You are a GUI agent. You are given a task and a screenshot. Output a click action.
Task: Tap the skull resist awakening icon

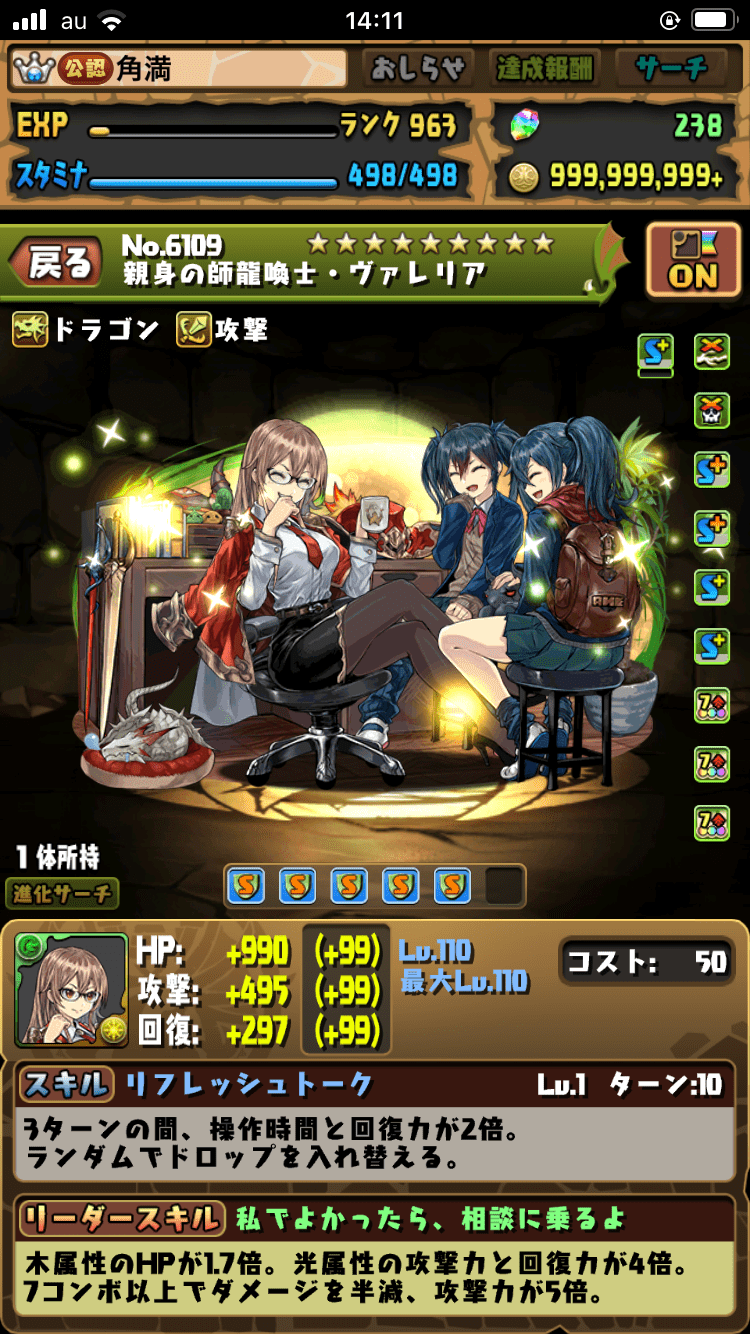712,410
